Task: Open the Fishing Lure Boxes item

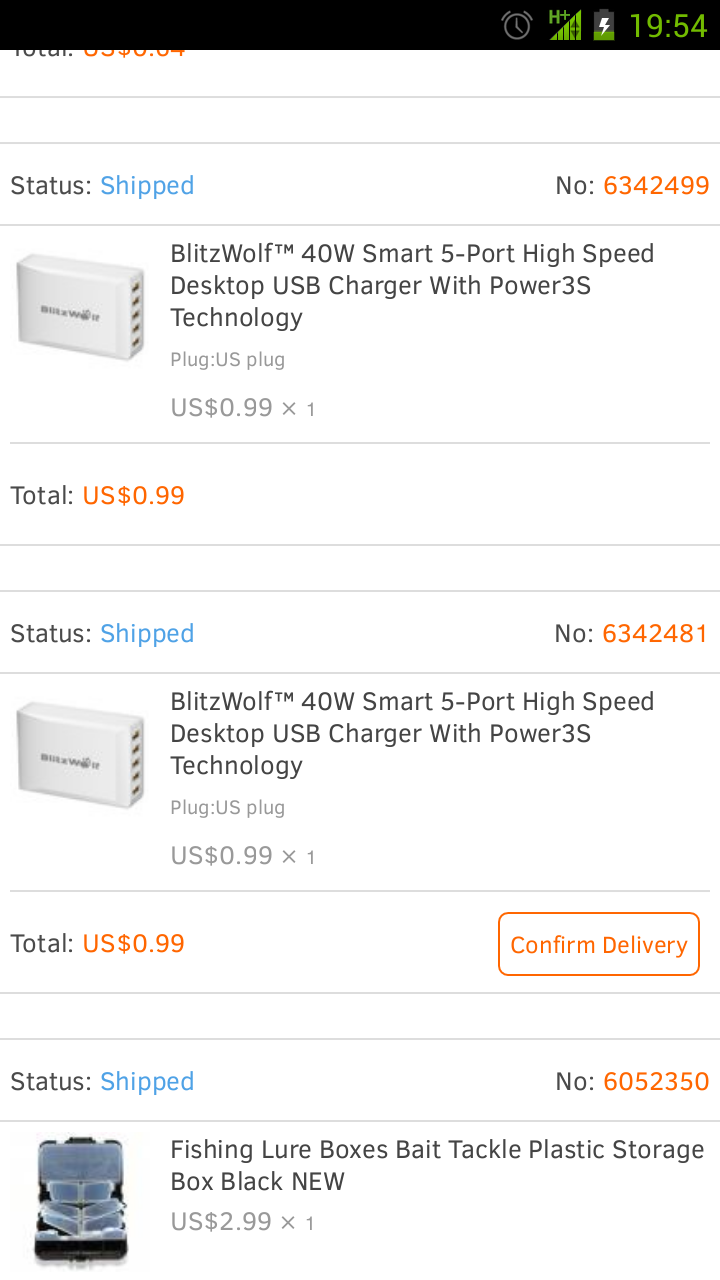Action: (360, 1200)
